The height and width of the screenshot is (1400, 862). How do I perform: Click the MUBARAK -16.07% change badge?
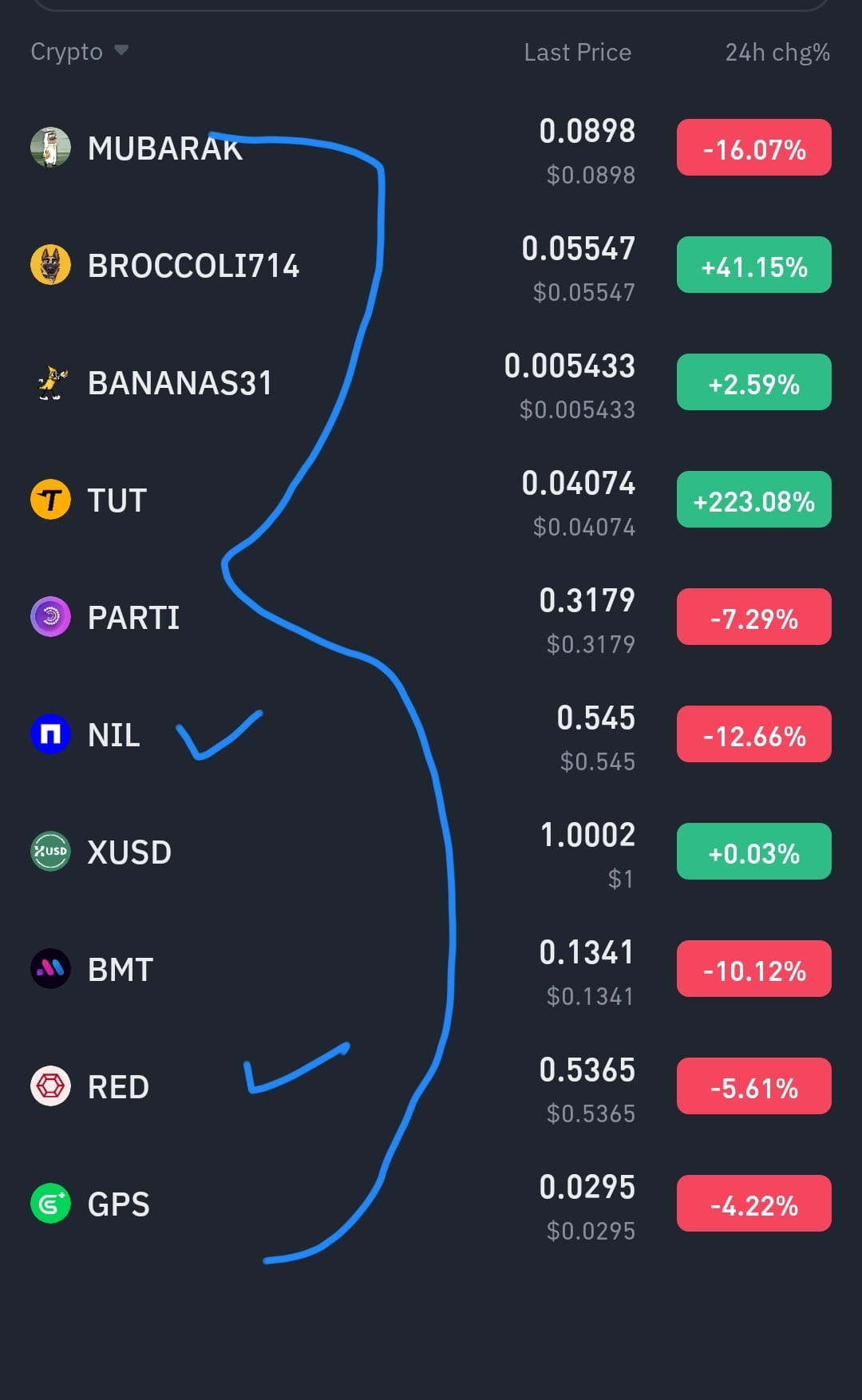[x=753, y=147]
